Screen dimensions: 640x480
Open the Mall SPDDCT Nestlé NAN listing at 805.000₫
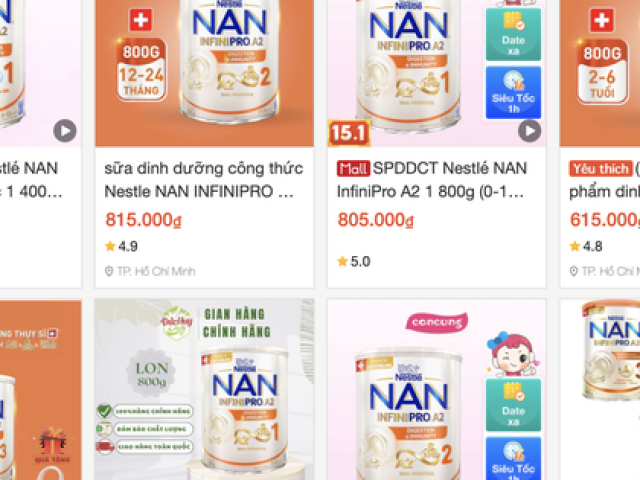pyautogui.click(x=436, y=180)
